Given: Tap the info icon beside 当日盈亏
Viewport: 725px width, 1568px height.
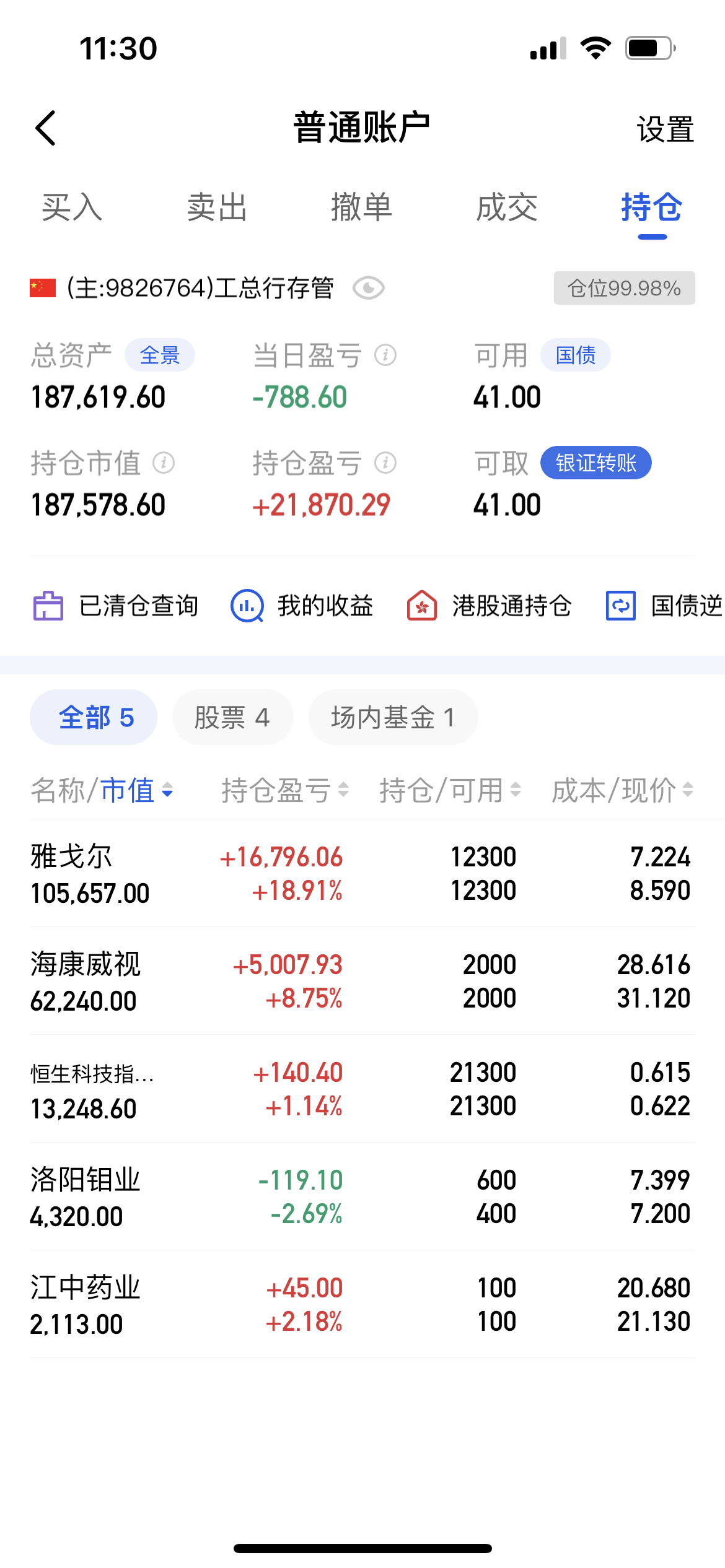Looking at the screenshot, I should click(x=385, y=355).
